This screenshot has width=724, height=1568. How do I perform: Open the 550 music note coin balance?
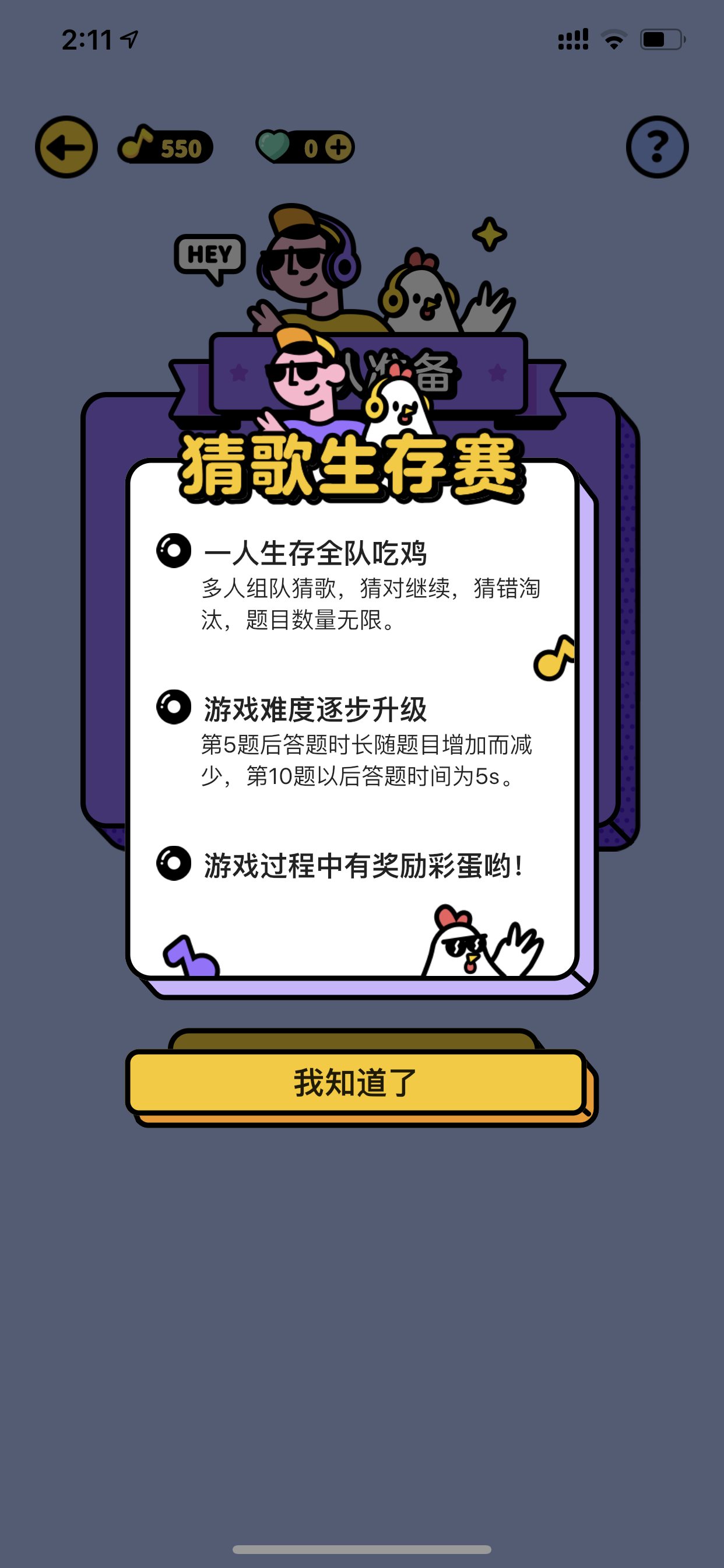pyautogui.click(x=165, y=146)
